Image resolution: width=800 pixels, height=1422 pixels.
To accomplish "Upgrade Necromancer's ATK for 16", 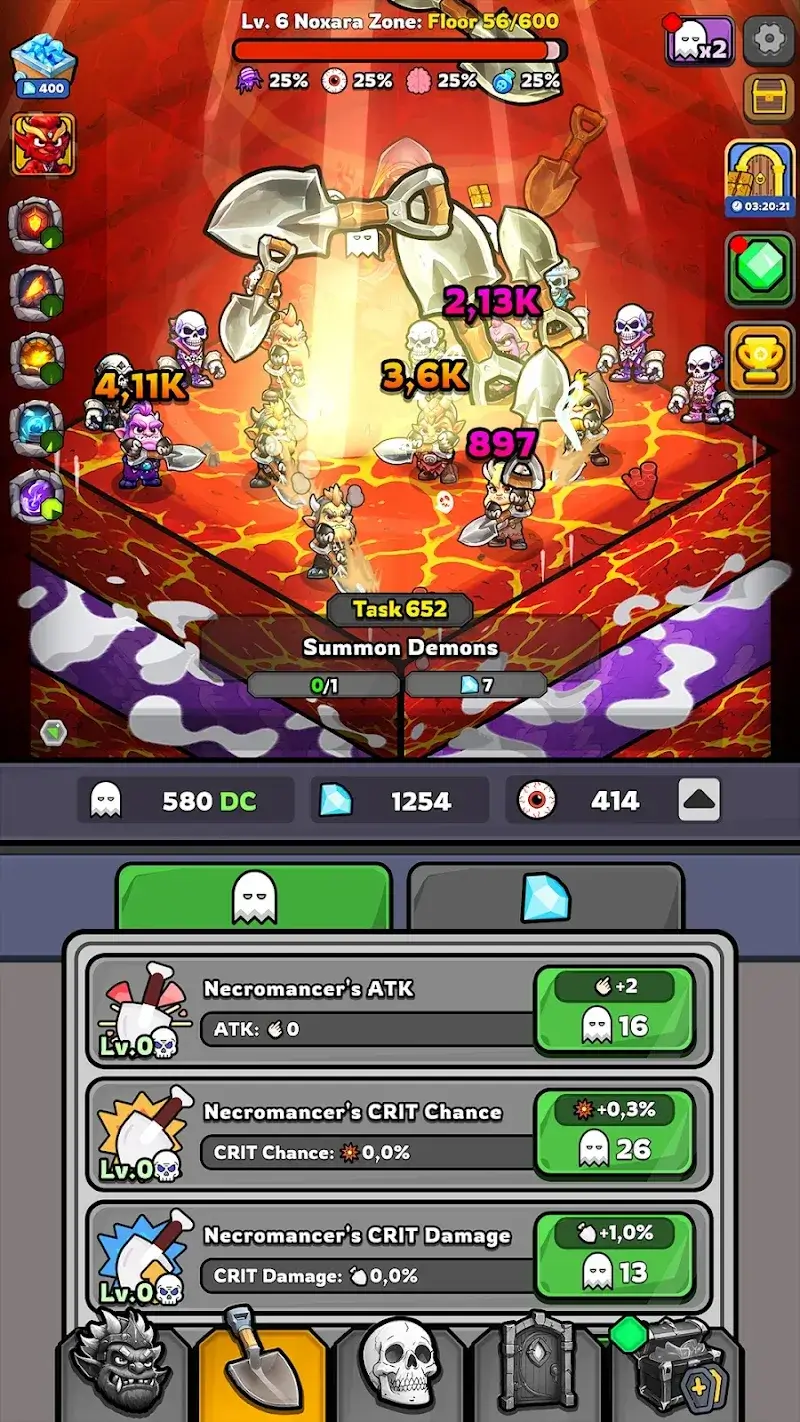I will [614, 1009].
